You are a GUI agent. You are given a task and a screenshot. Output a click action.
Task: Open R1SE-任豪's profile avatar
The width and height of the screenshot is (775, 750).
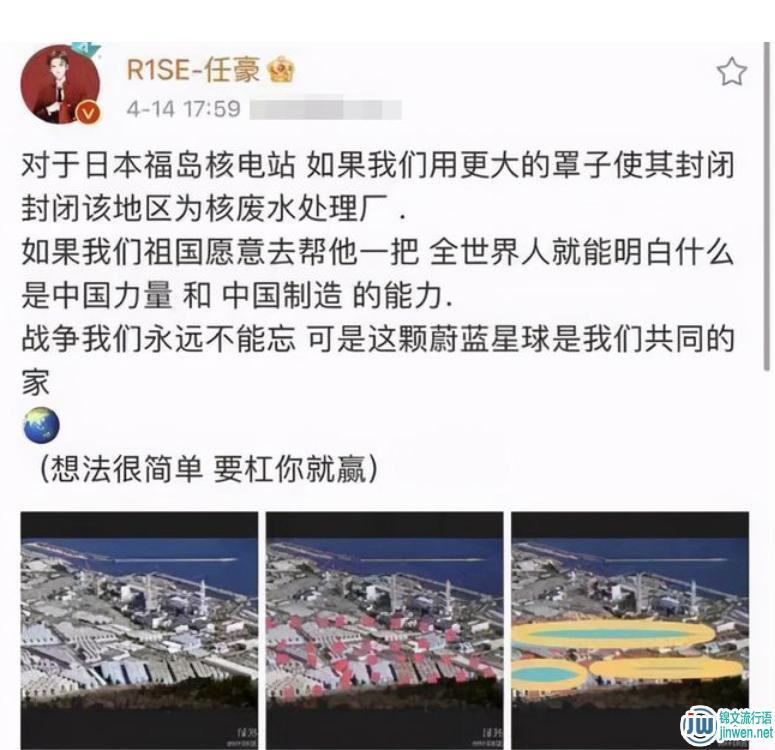tap(61, 83)
